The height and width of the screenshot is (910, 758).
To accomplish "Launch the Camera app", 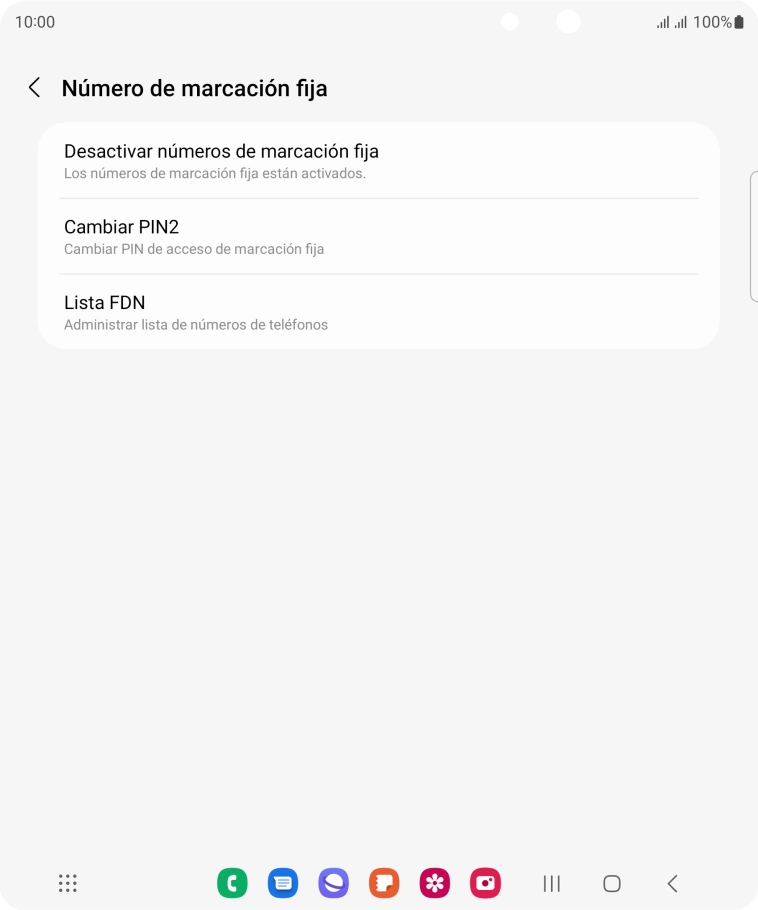I will [485, 883].
